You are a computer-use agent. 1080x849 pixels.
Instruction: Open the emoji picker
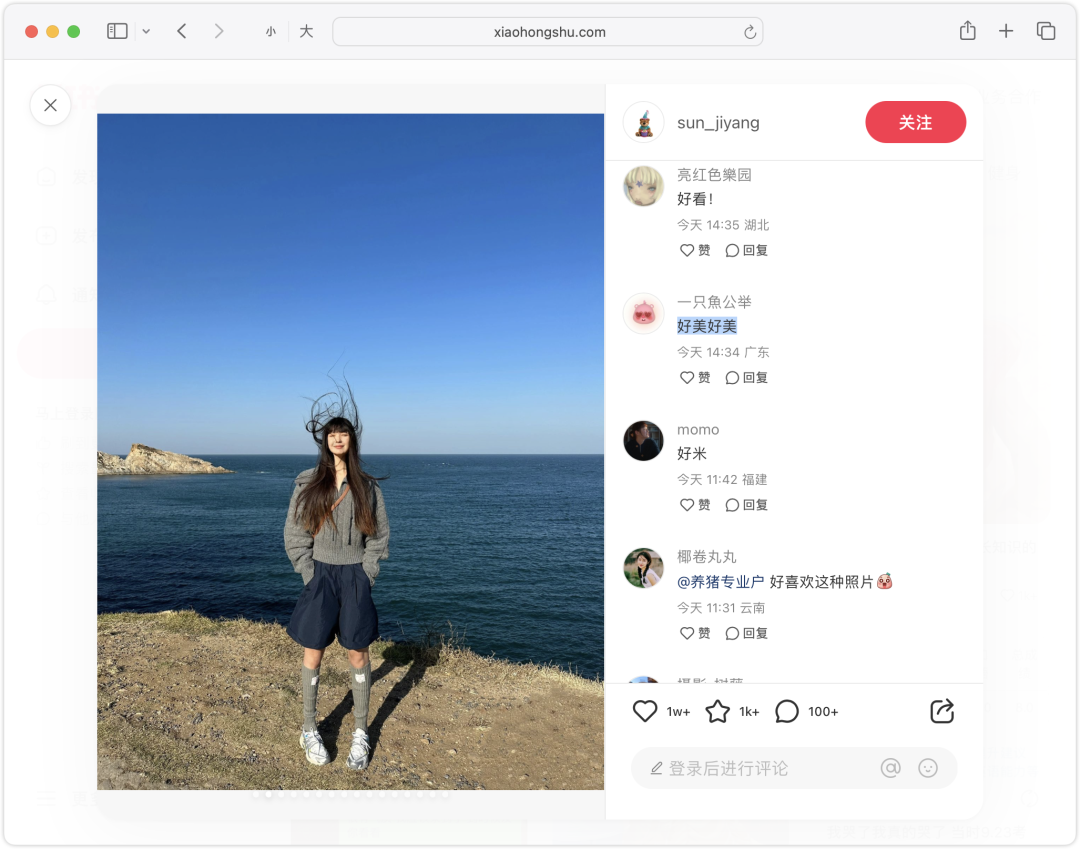point(928,768)
